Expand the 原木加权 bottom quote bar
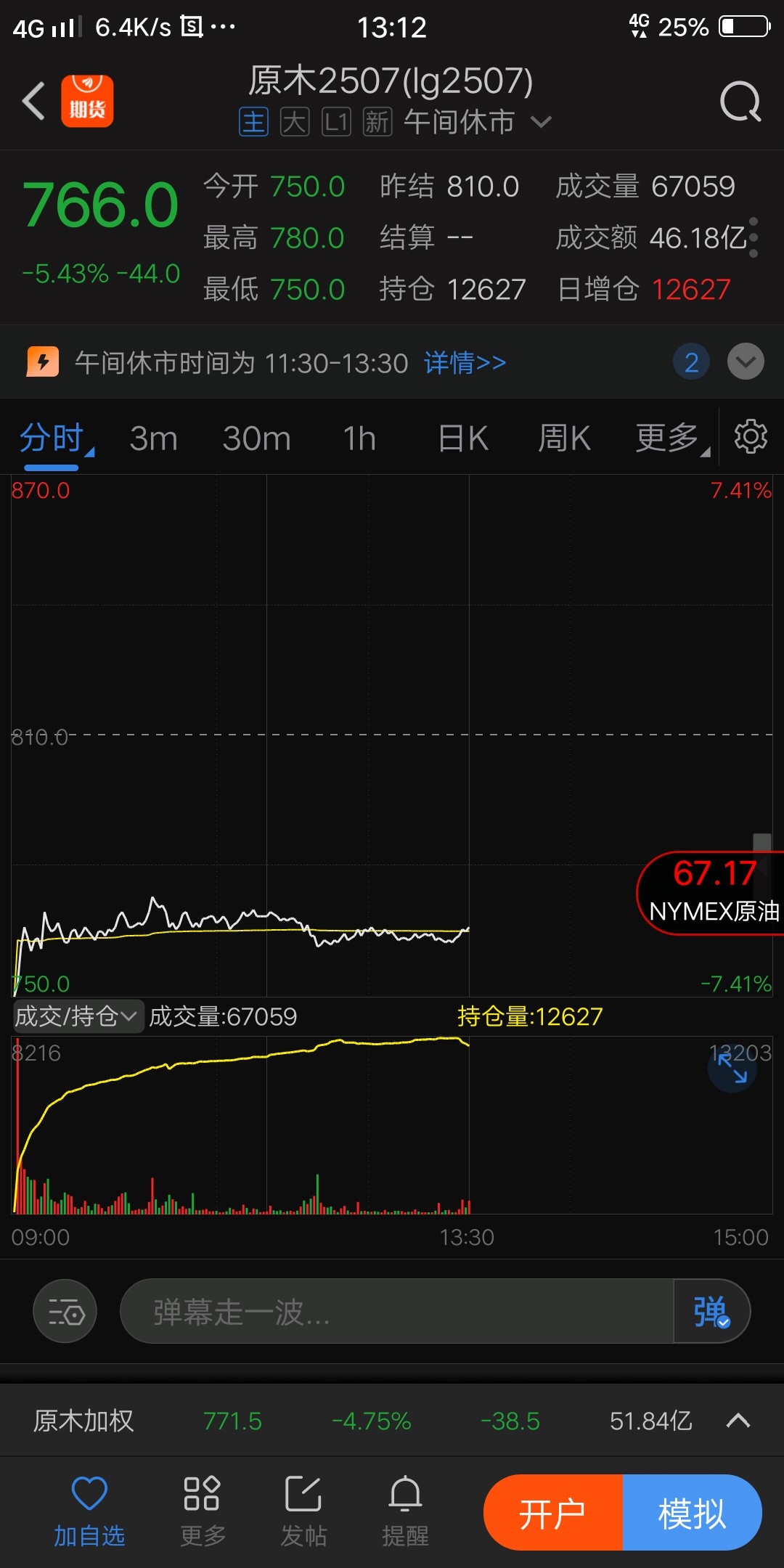 click(x=738, y=1421)
